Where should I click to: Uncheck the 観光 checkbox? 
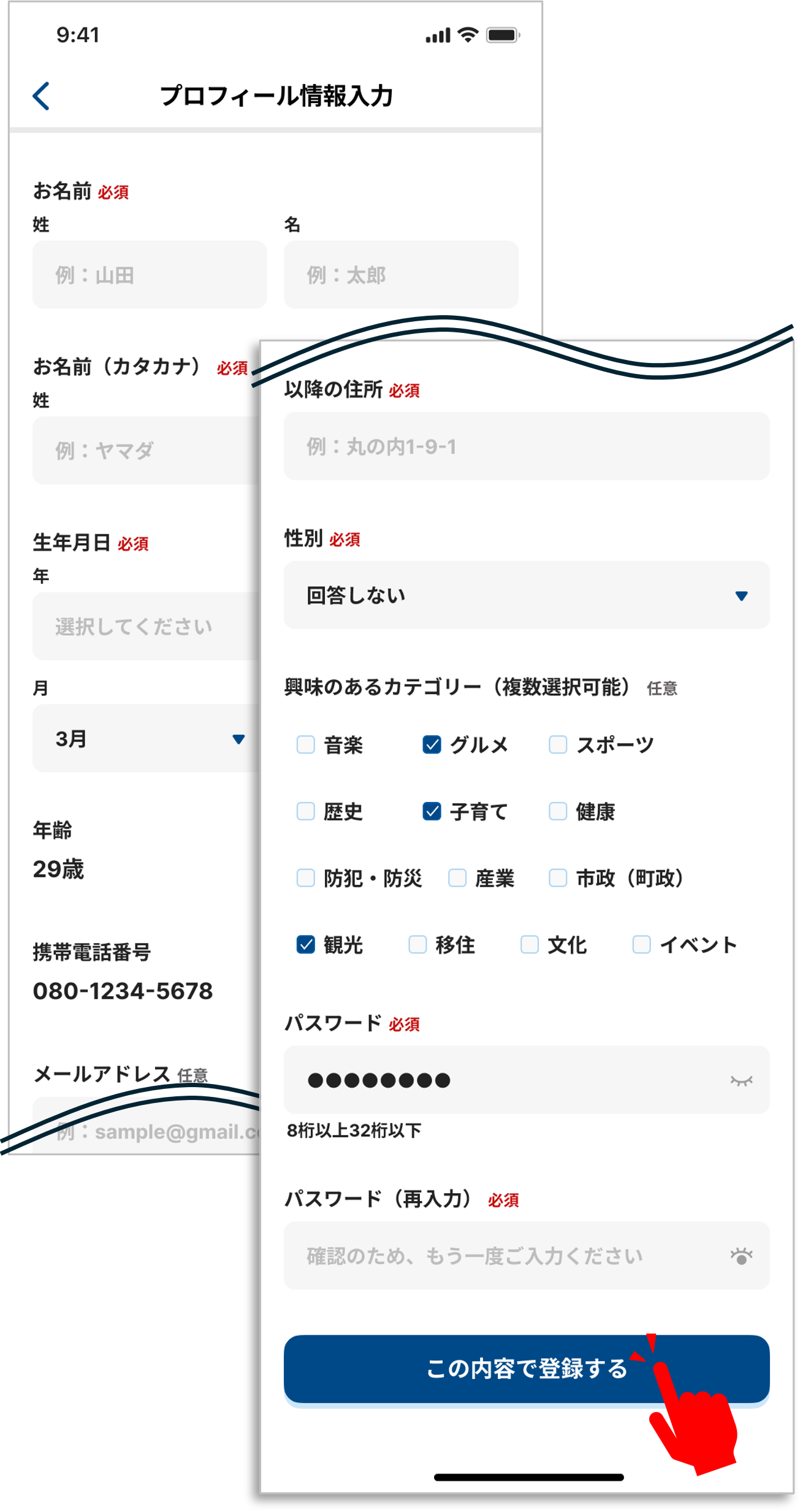(x=305, y=945)
